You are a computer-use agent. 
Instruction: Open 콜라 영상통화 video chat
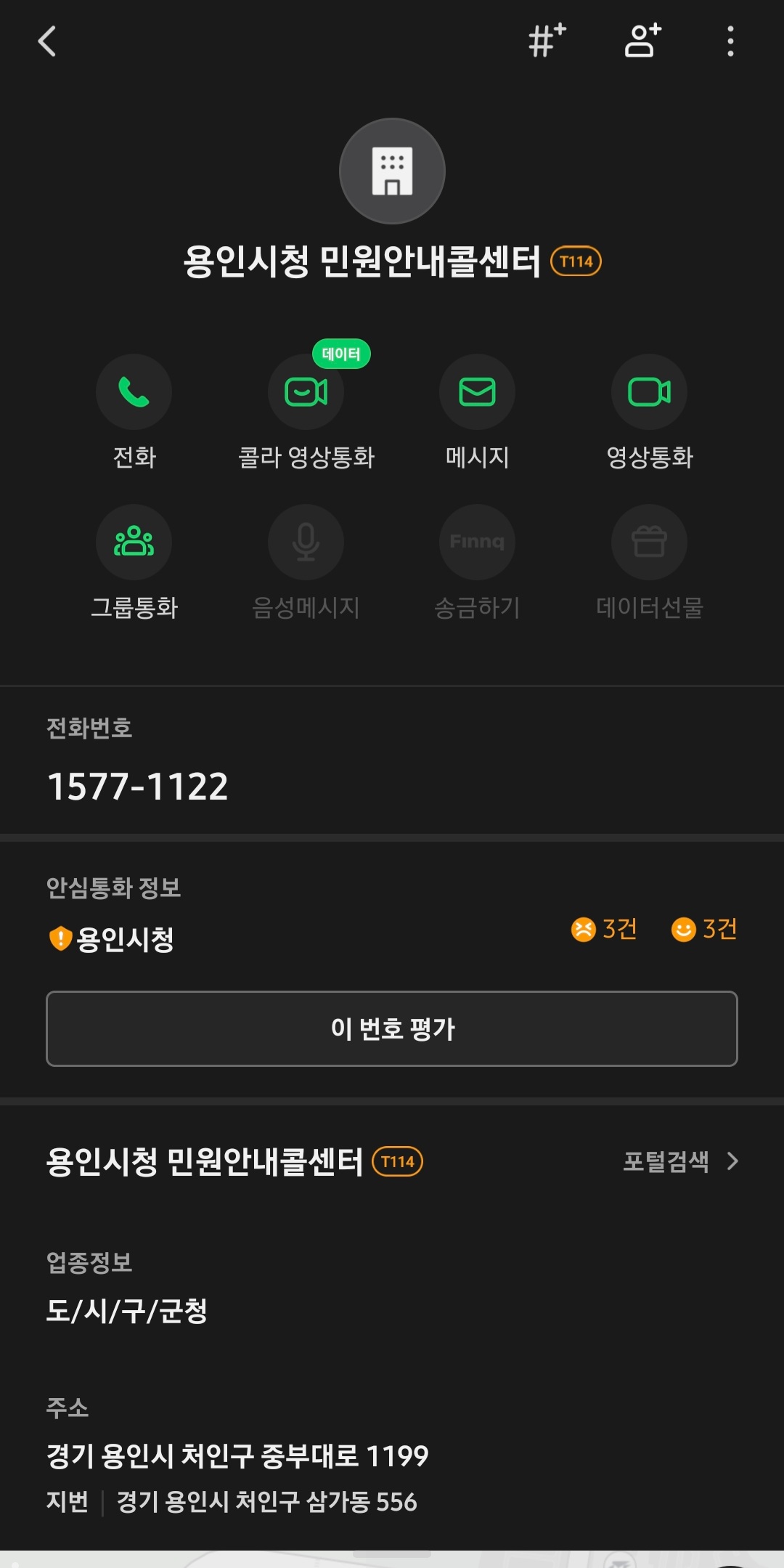point(306,392)
